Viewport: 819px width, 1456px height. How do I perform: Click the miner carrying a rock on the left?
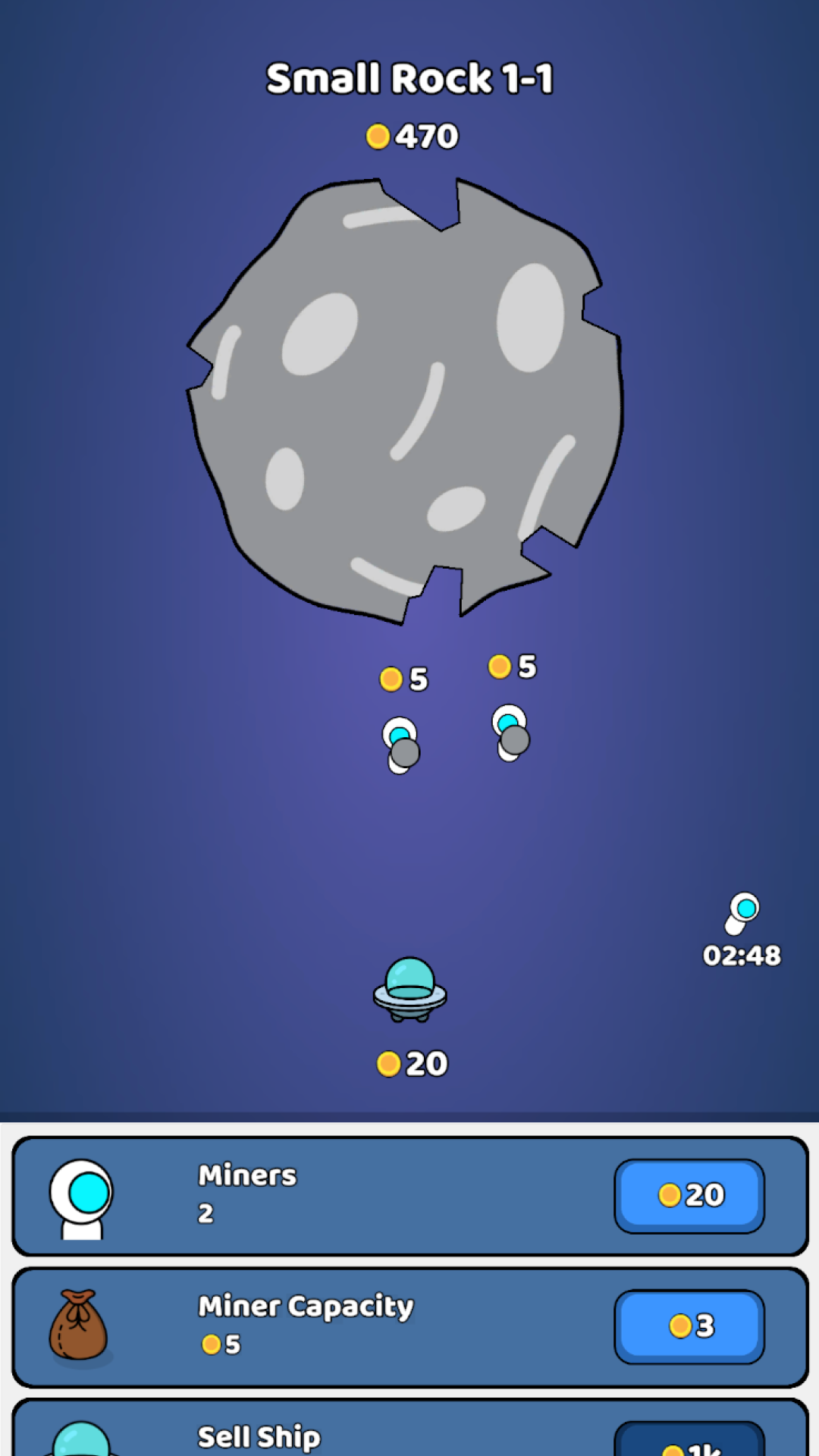coord(400,747)
